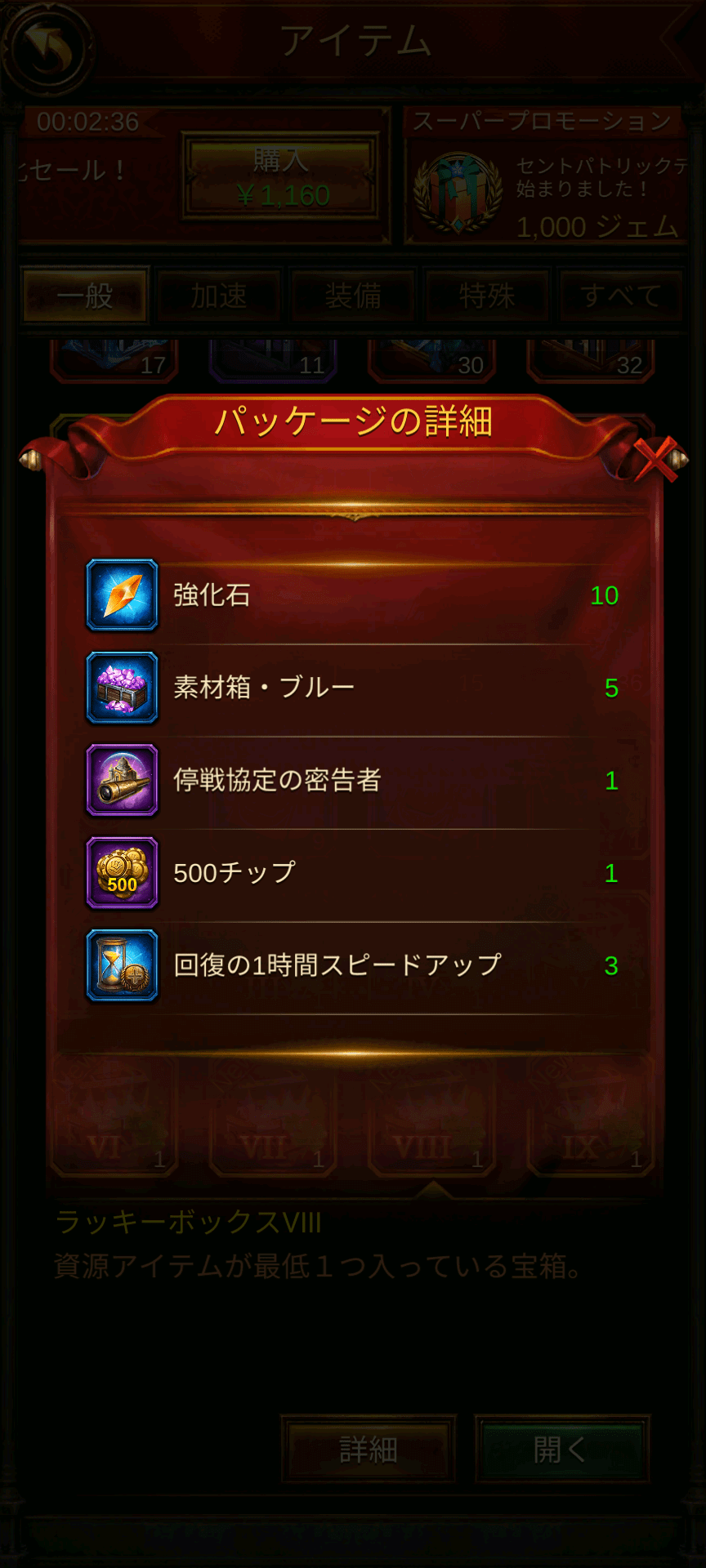Tap the 開く button to open the box
706x1568 pixels.
[x=561, y=1450]
